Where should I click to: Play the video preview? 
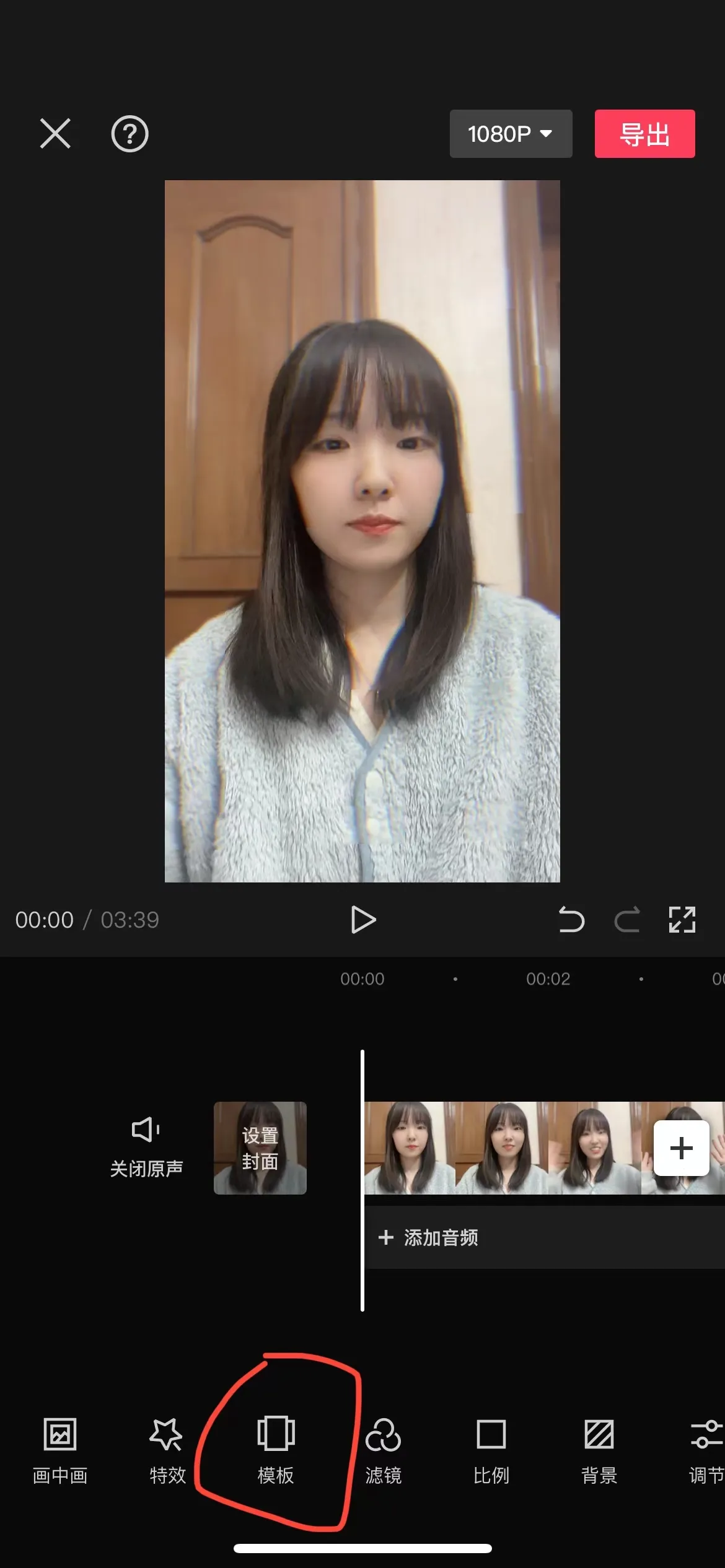click(x=363, y=920)
